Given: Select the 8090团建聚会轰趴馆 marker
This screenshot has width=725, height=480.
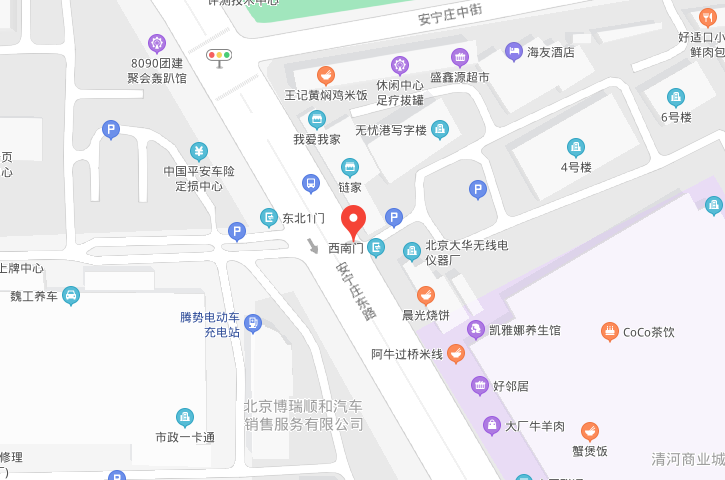Looking at the screenshot, I should coord(157,43).
